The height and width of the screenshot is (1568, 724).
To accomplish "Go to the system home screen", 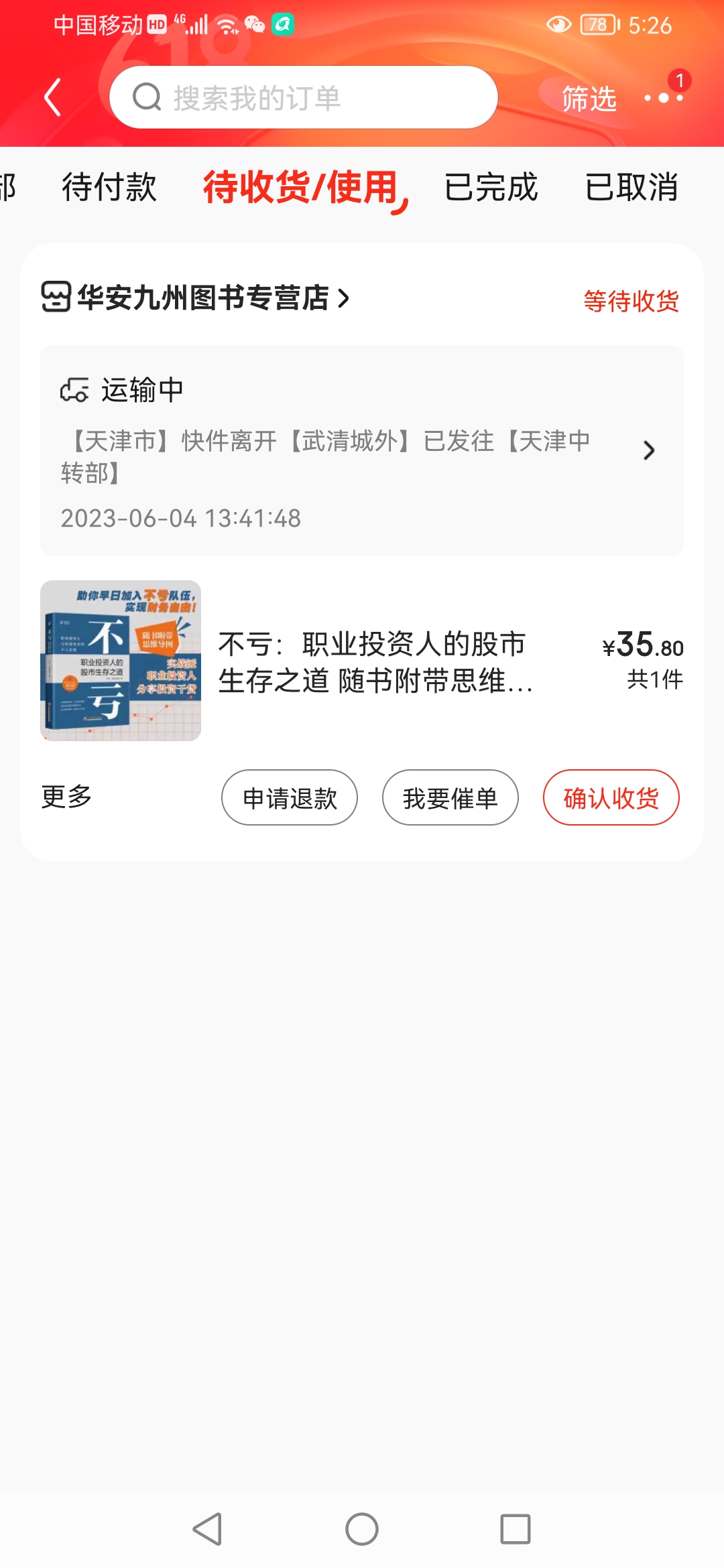I will (362, 1530).
